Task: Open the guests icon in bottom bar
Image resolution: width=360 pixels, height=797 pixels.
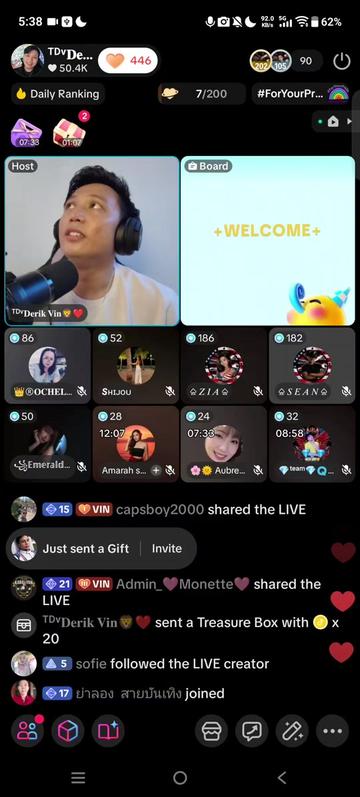Action: click(27, 731)
